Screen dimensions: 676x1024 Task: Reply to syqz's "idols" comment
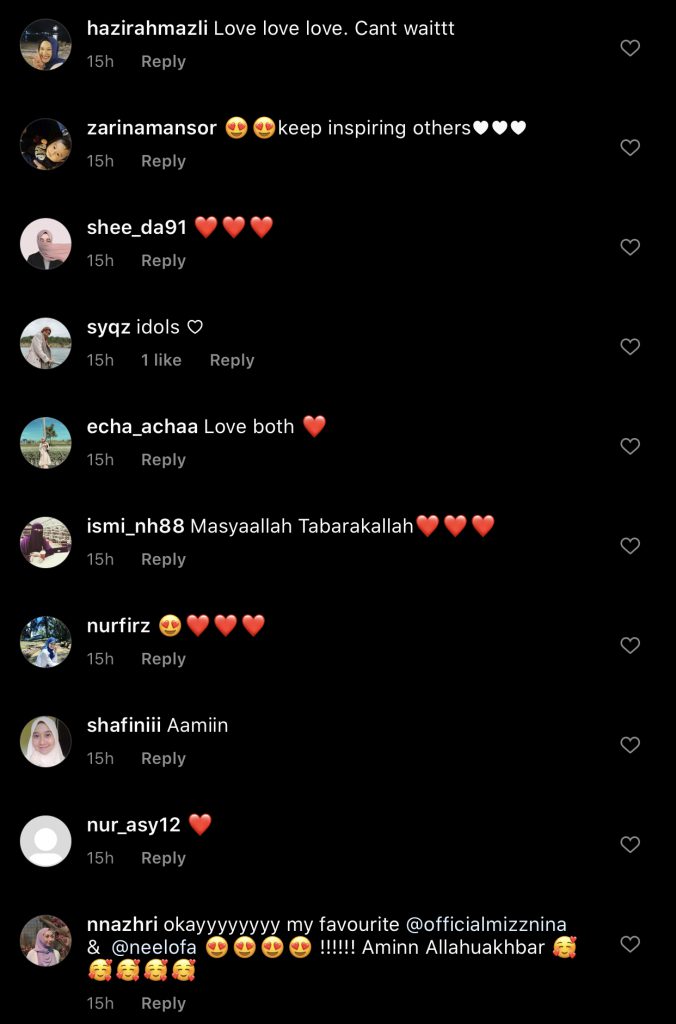coord(232,360)
